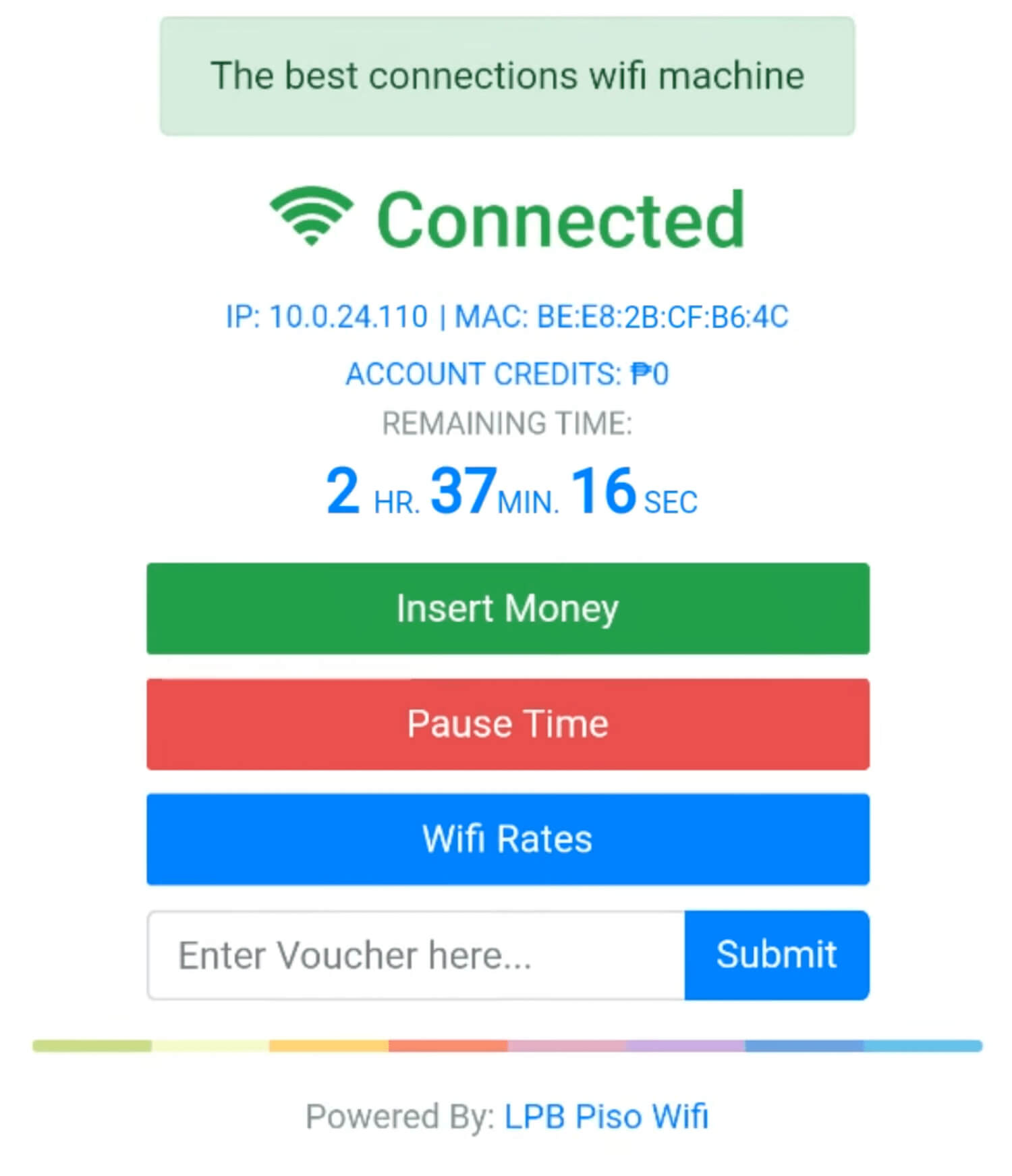Open the LPB Piso Wifi link
This screenshot has height=1176, width=1012.
607,1117
